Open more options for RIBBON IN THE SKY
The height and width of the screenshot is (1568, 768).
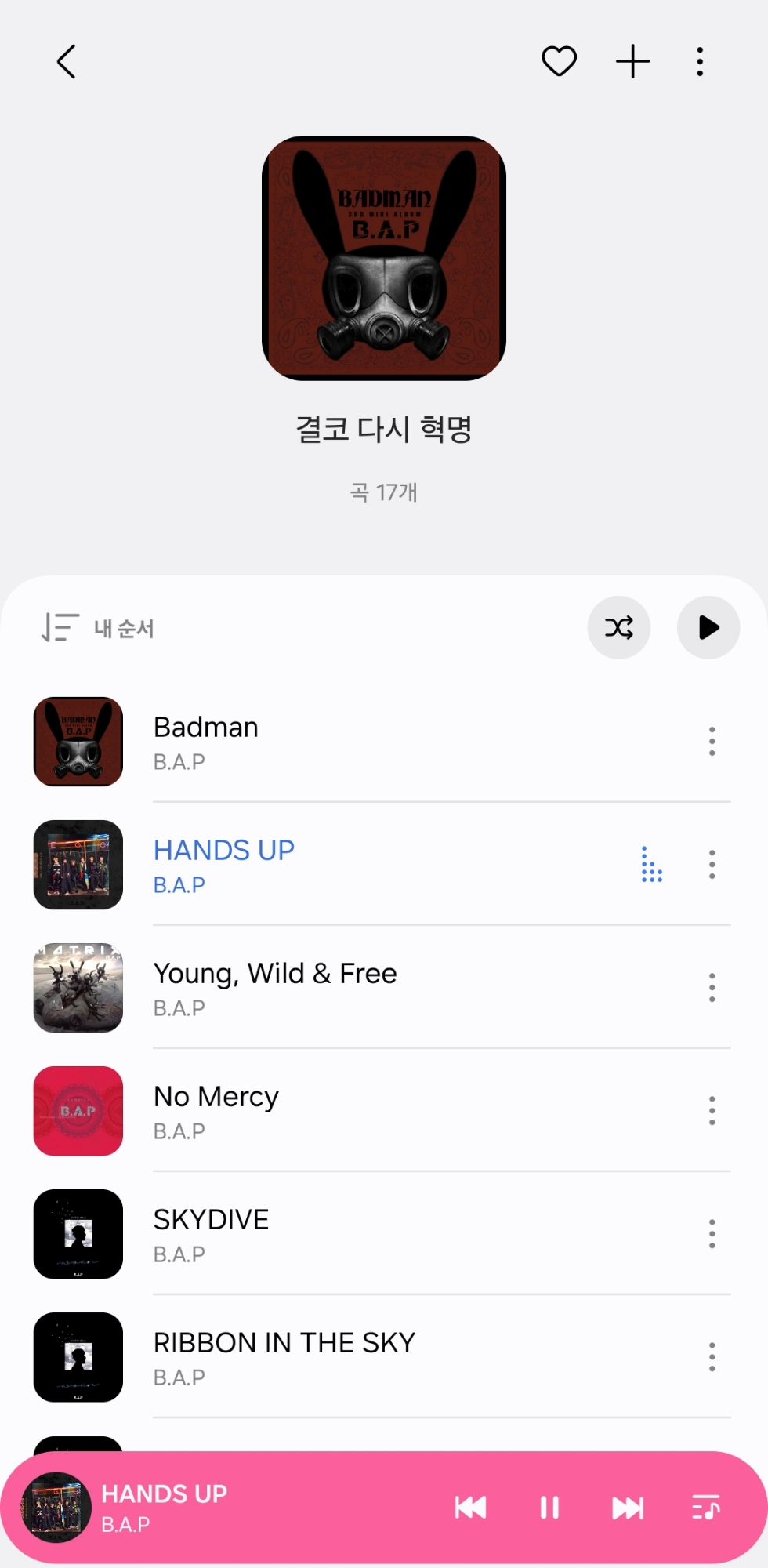pos(712,1356)
